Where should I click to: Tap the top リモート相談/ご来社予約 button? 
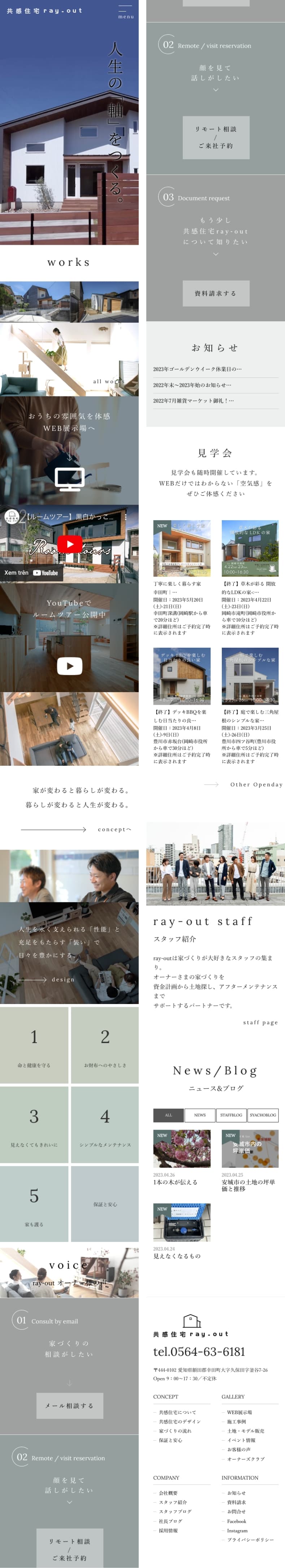(x=216, y=138)
